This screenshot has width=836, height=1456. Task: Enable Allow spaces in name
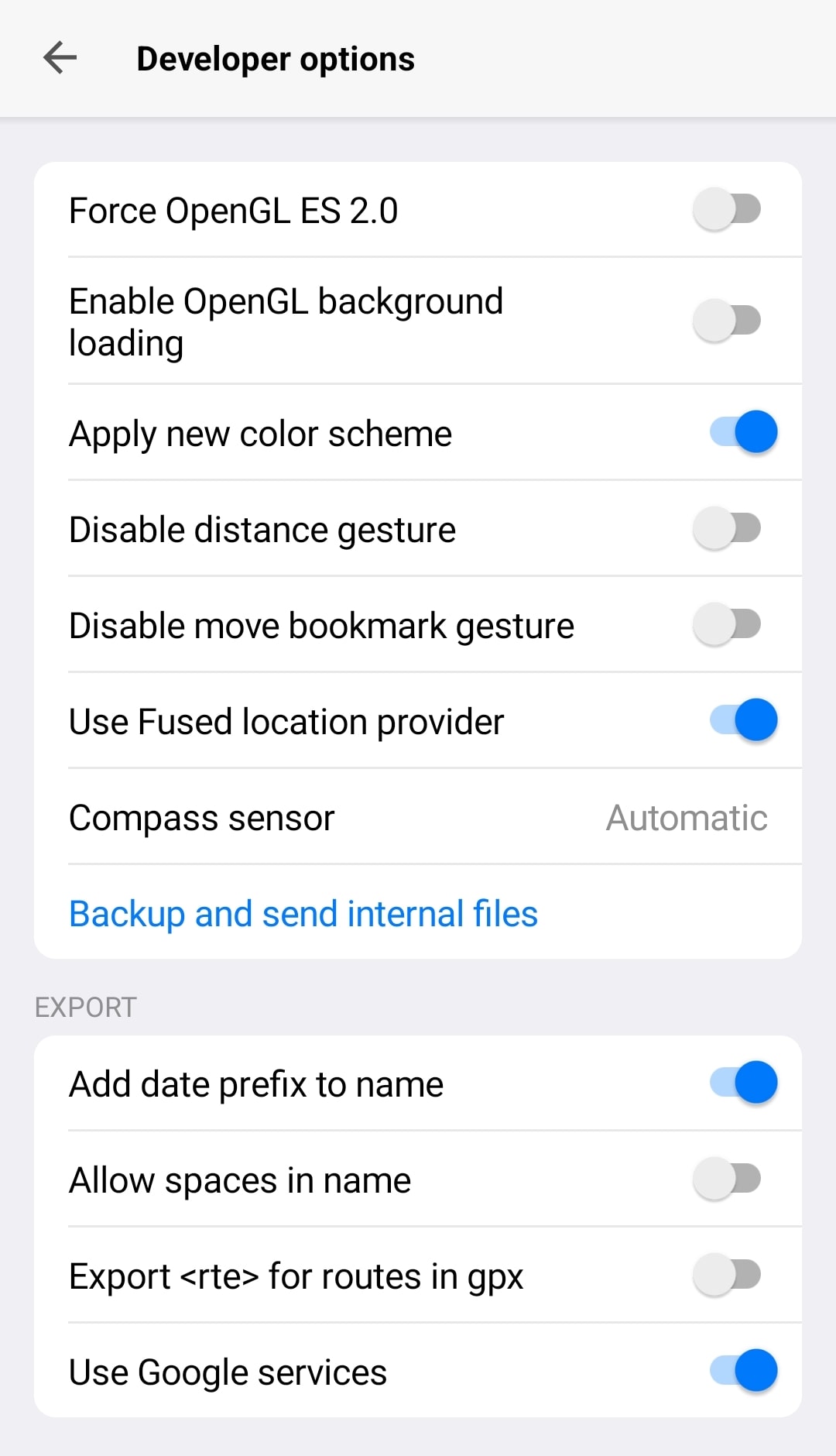tap(728, 1178)
